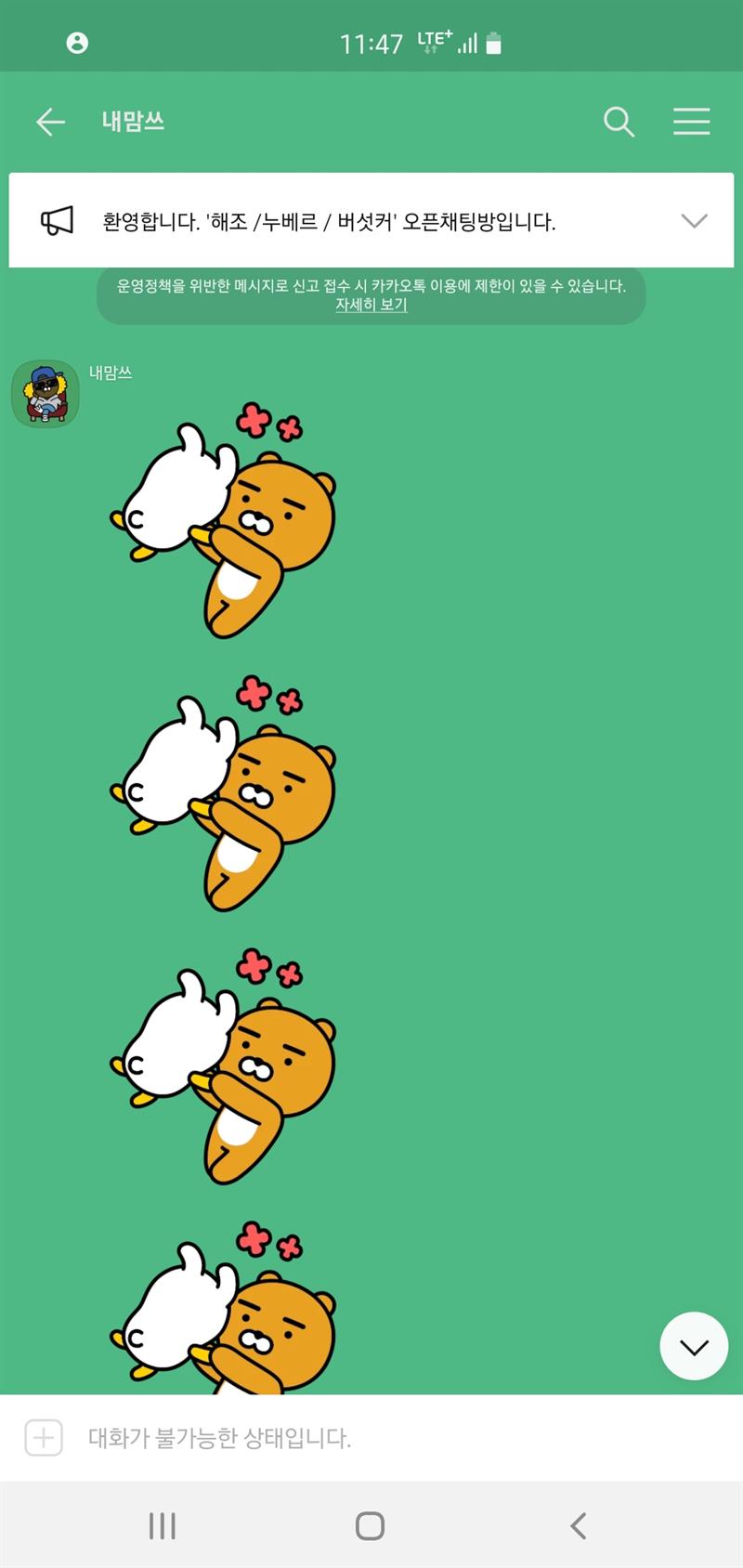The image size is (743, 1568).
Task: Open the plus attachment button
Action: 44,1438
